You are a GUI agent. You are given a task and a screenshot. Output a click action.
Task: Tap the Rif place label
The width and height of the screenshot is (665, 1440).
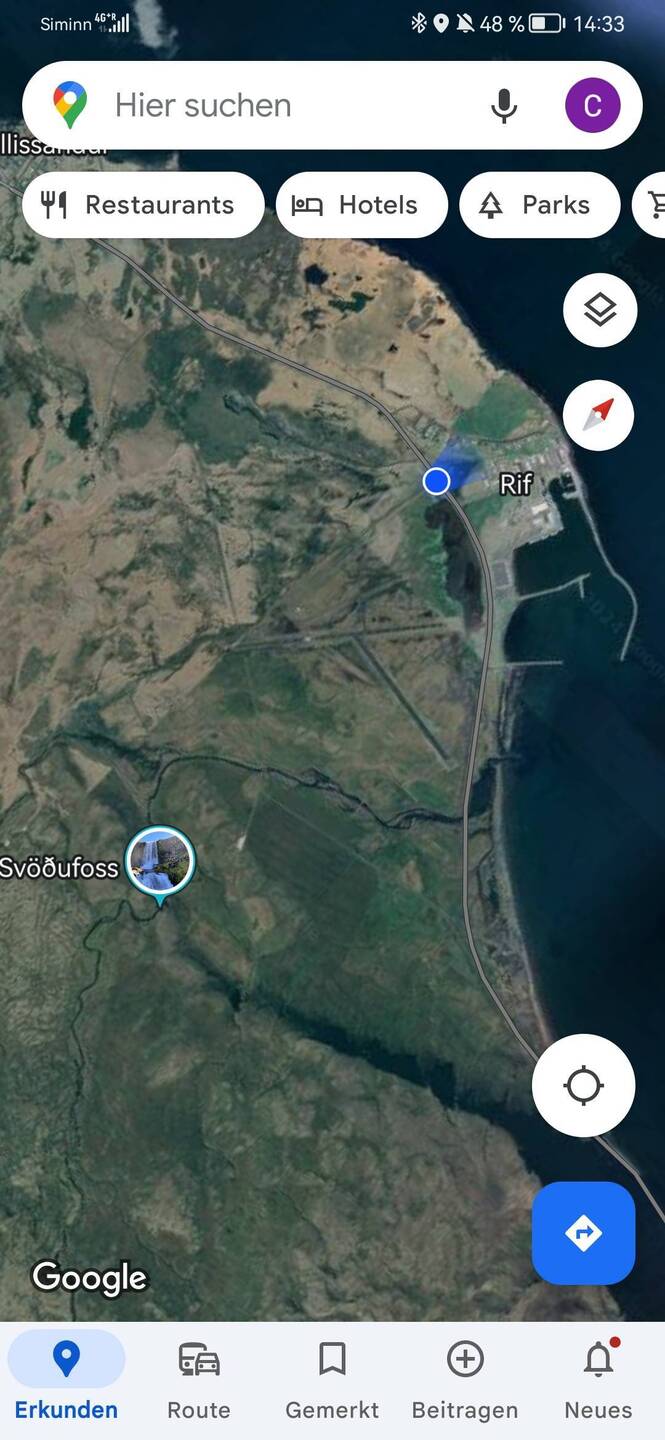[516, 484]
